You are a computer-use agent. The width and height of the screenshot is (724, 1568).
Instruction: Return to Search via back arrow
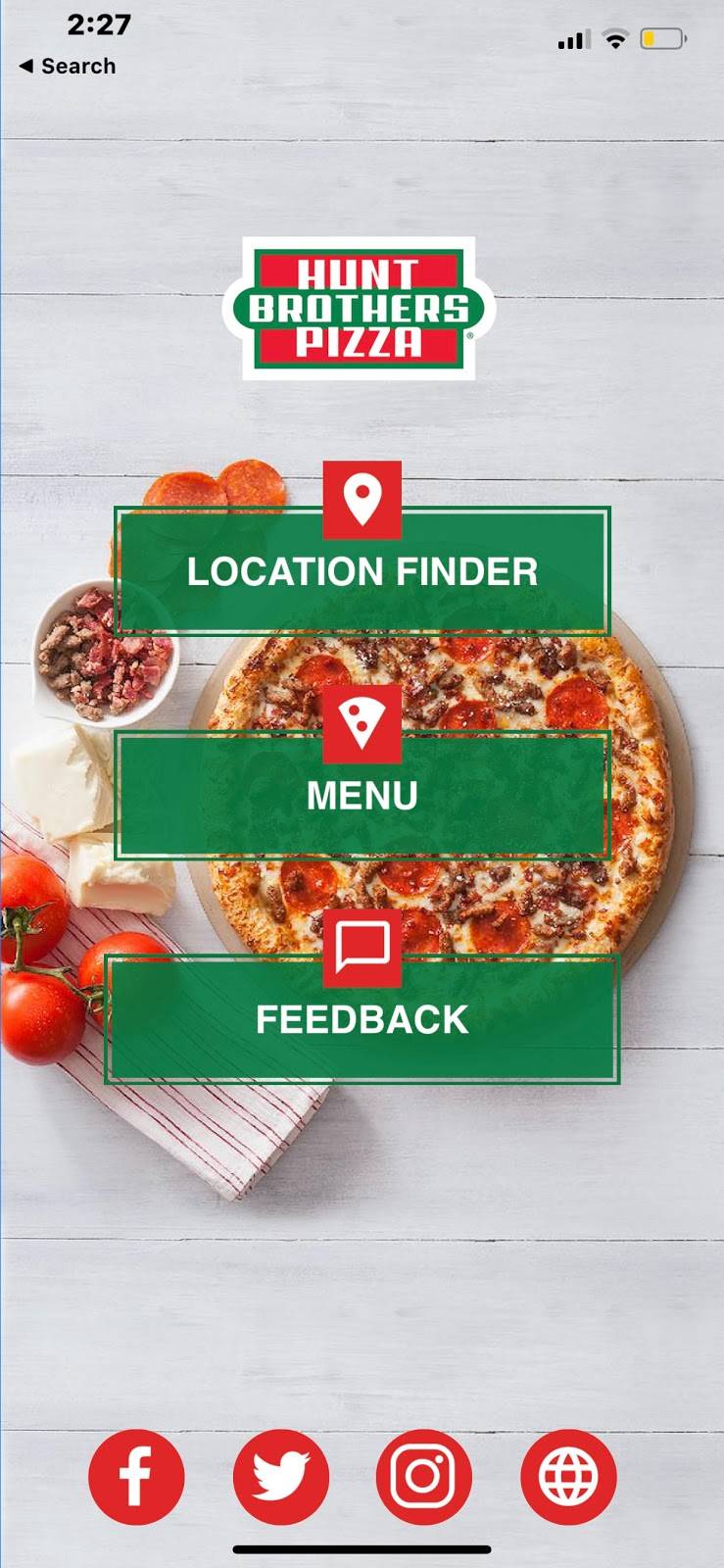click(67, 66)
